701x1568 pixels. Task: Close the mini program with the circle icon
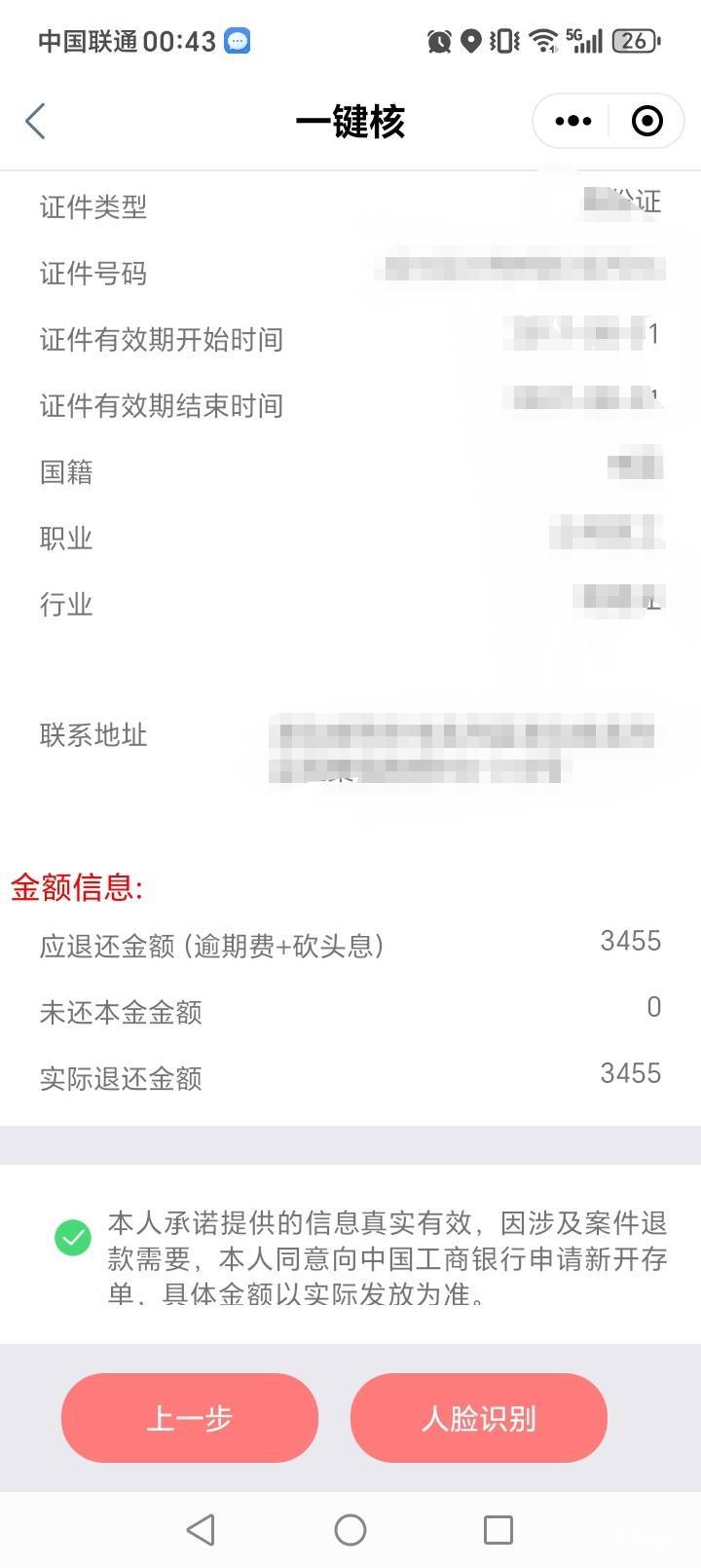point(647,121)
